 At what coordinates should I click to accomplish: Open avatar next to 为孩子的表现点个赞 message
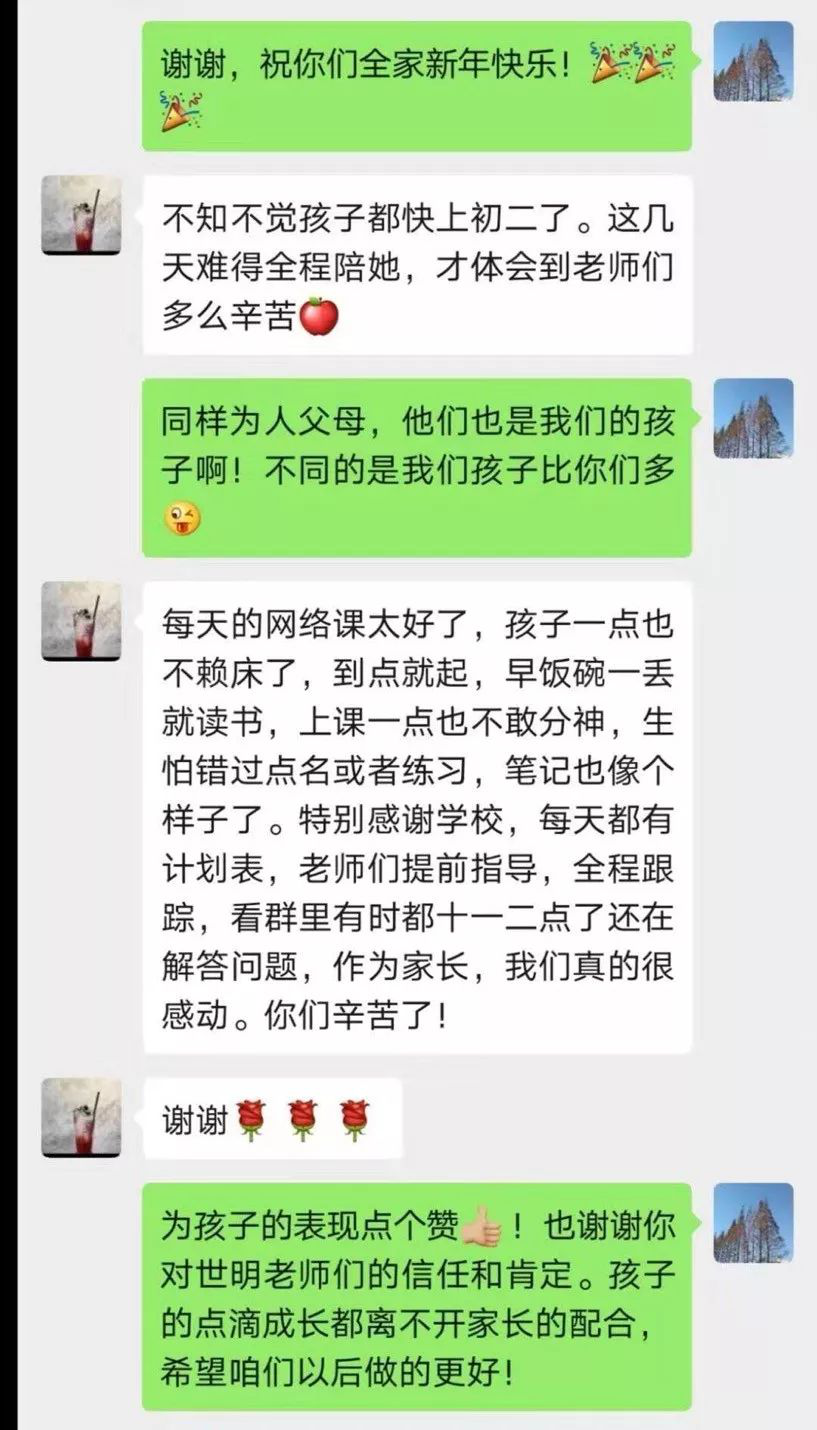[x=753, y=1222]
